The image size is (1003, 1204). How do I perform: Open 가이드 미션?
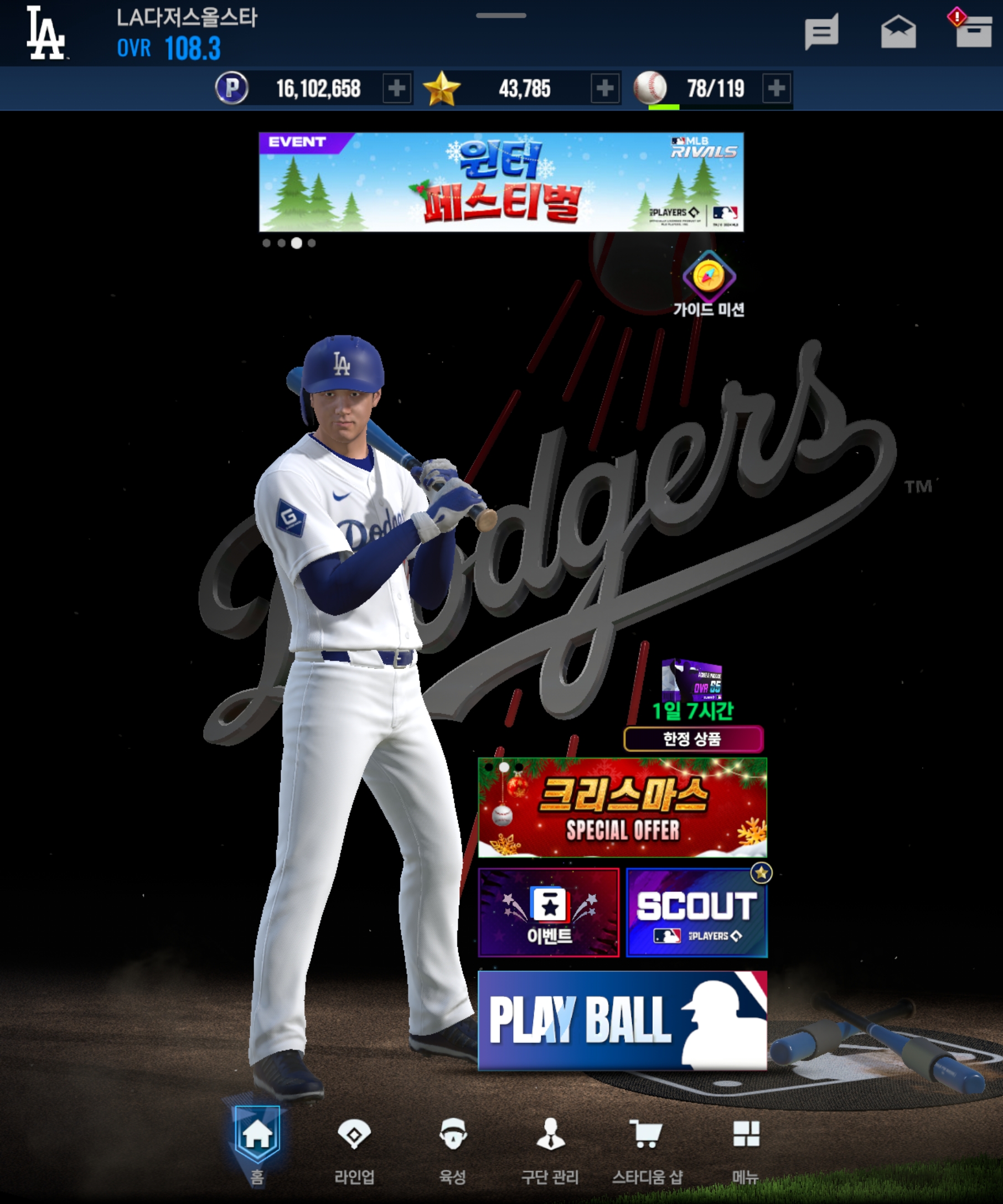click(709, 284)
